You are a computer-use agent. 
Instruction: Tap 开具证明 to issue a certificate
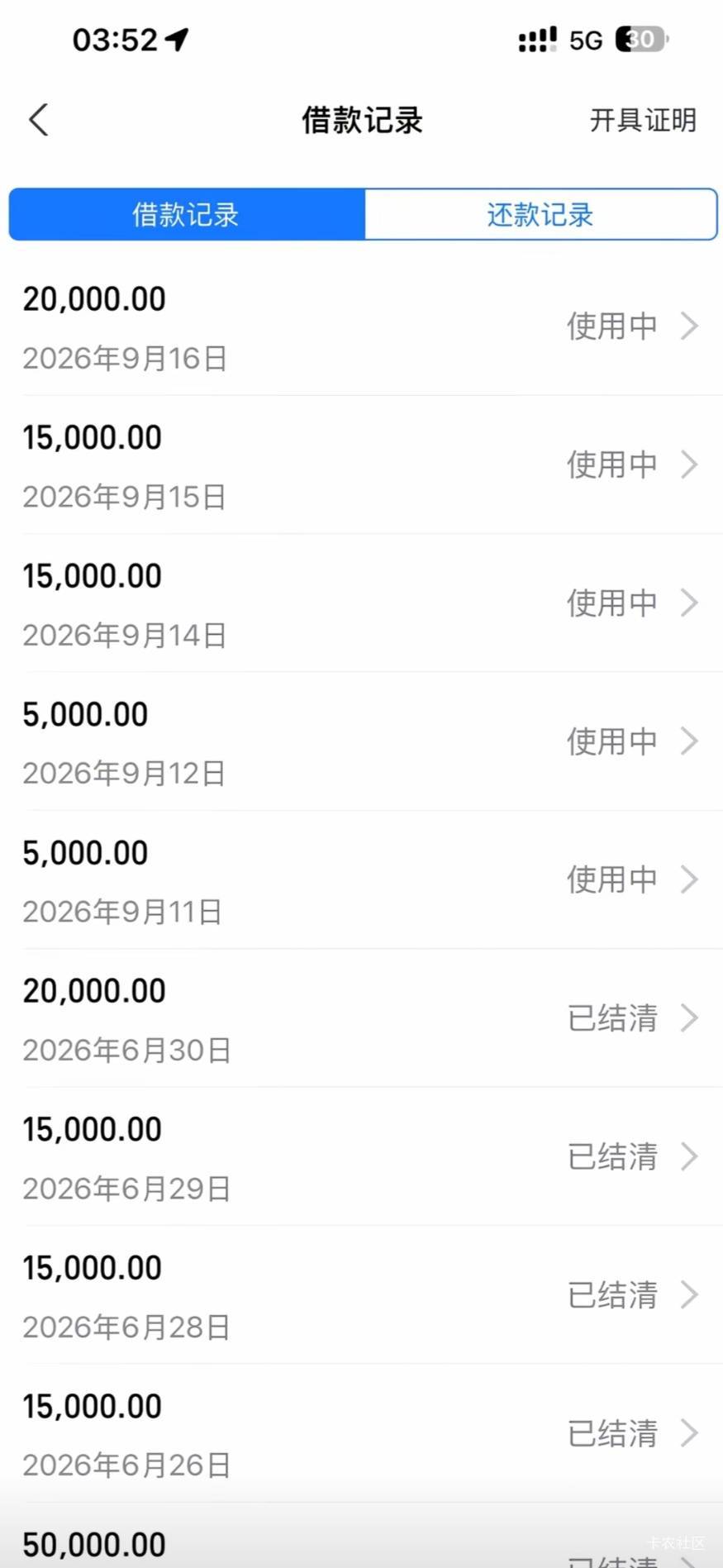643,120
